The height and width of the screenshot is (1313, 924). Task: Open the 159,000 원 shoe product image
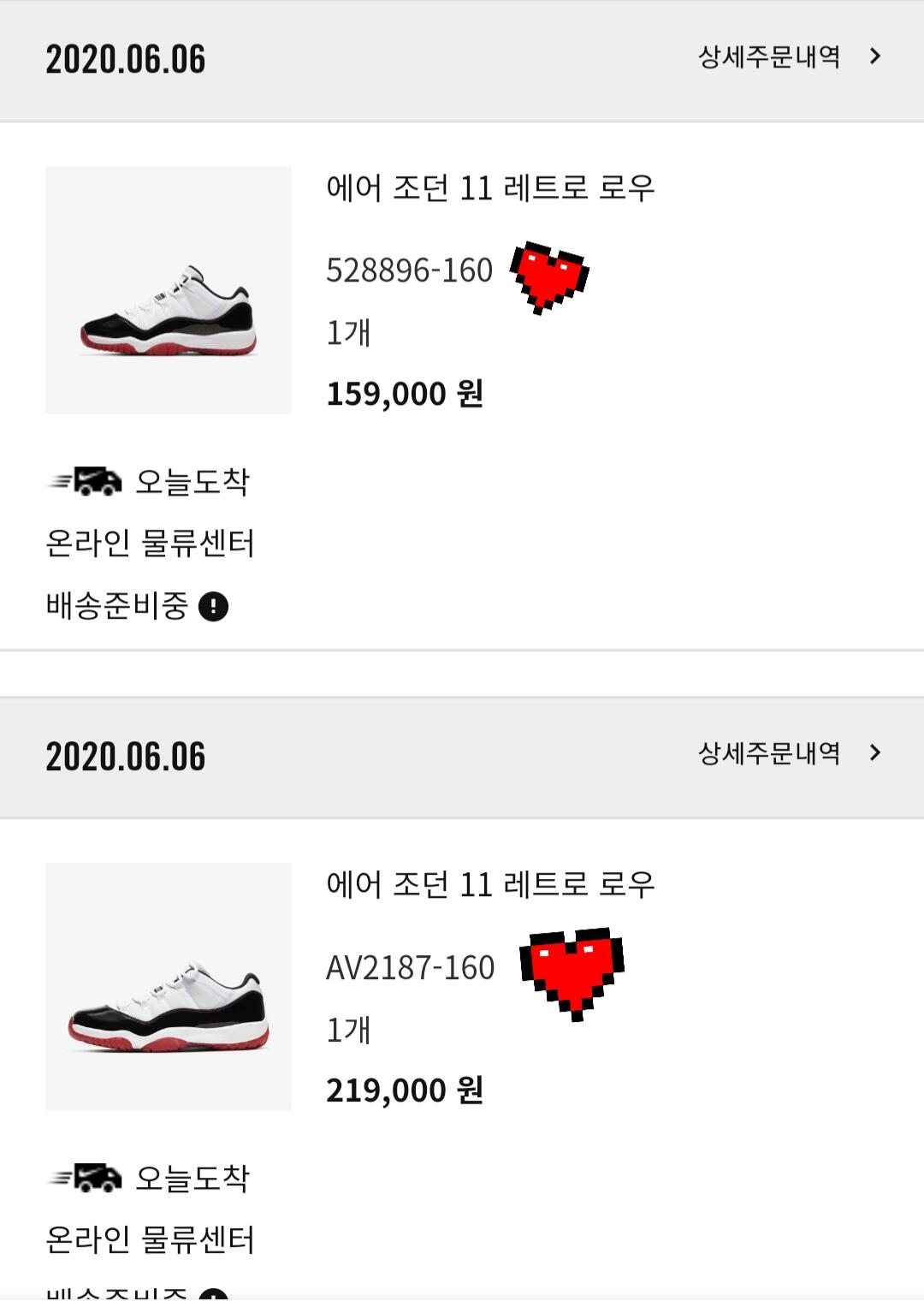[169, 290]
